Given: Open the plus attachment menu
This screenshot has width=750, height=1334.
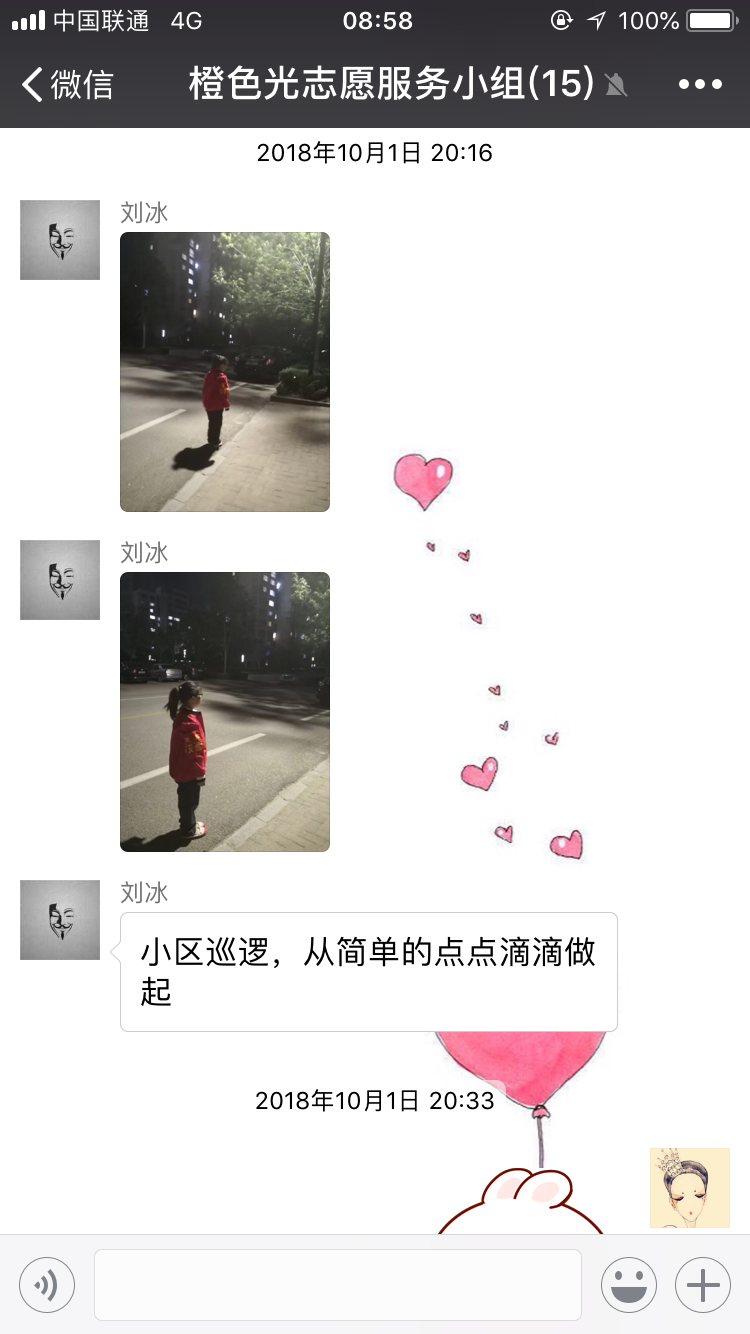Looking at the screenshot, I should (703, 1284).
